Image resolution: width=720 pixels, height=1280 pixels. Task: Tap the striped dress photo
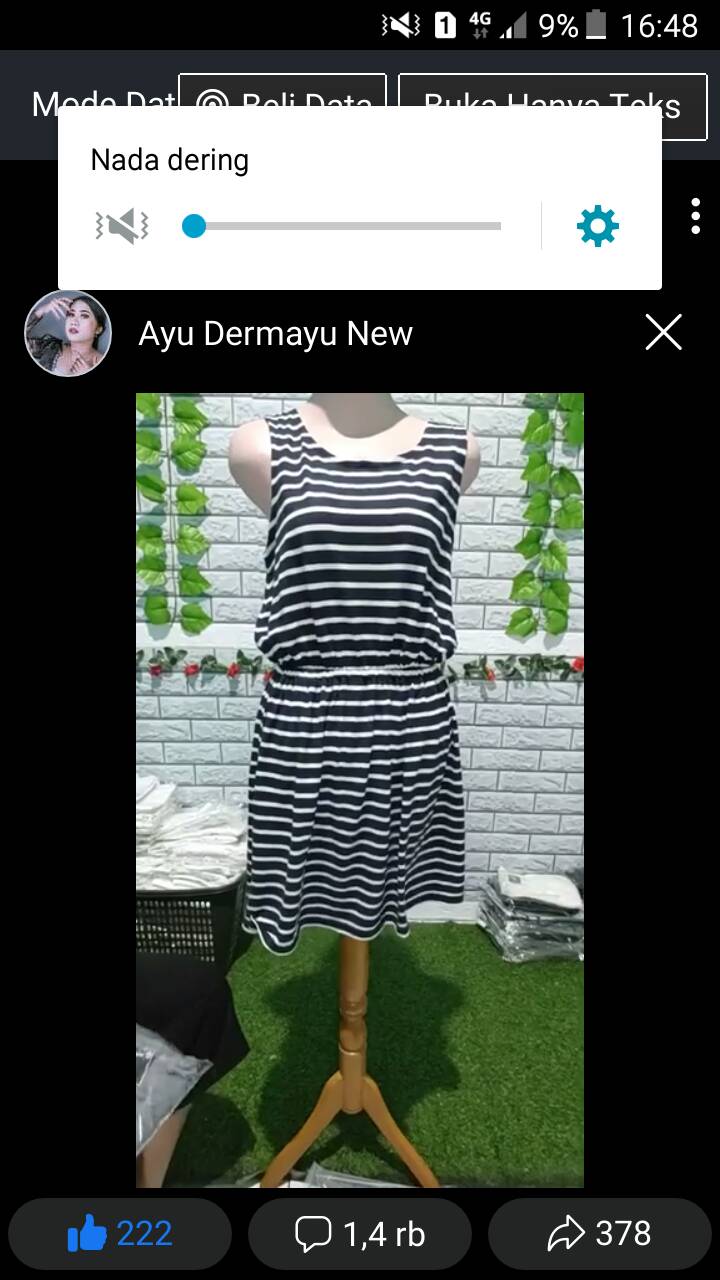coord(360,790)
